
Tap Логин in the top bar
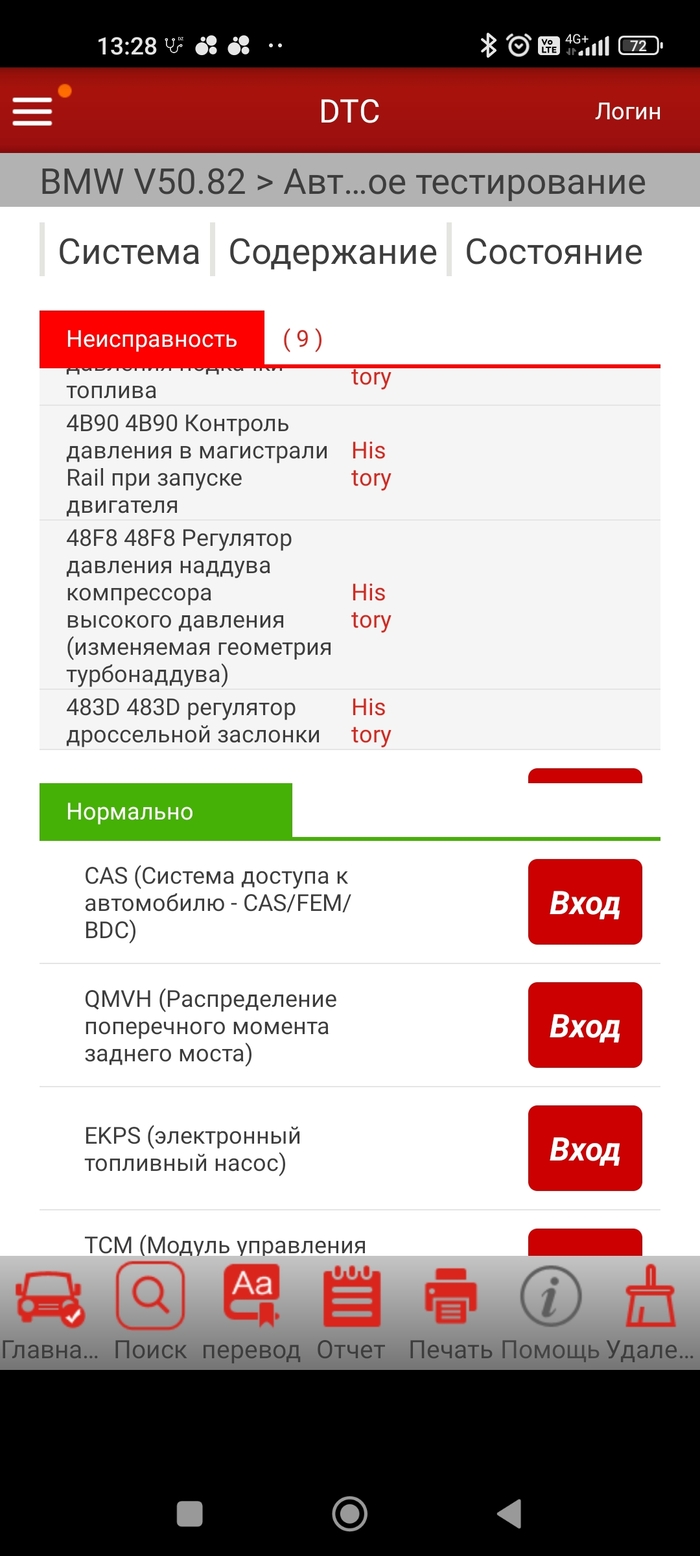(x=627, y=111)
